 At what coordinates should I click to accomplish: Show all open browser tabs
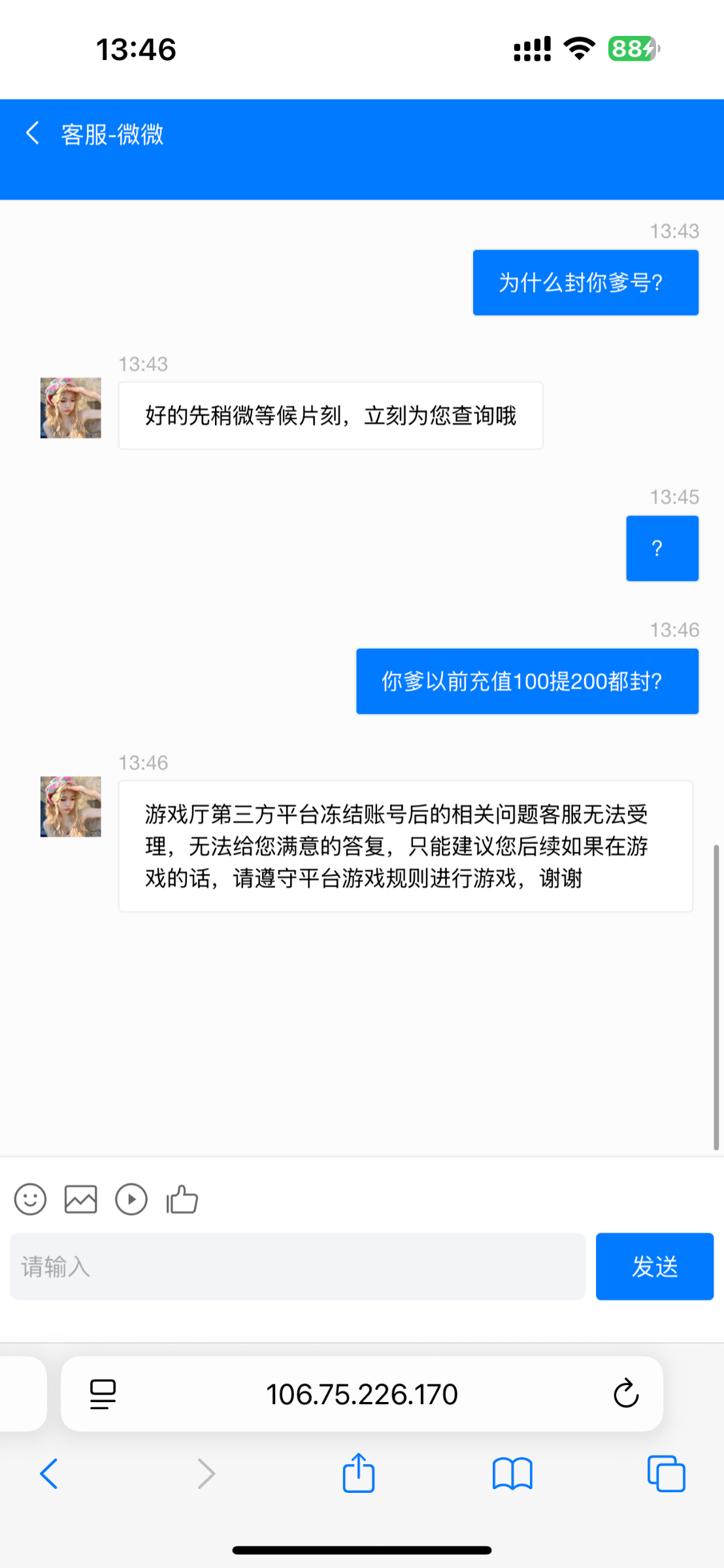click(666, 1474)
